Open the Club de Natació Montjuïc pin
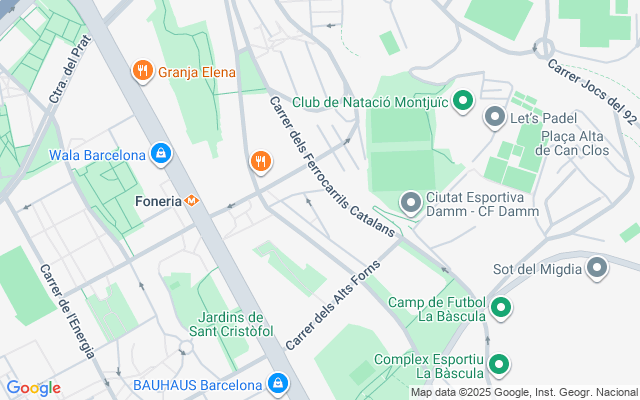The width and height of the screenshot is (640, 400). coord(462,100)
